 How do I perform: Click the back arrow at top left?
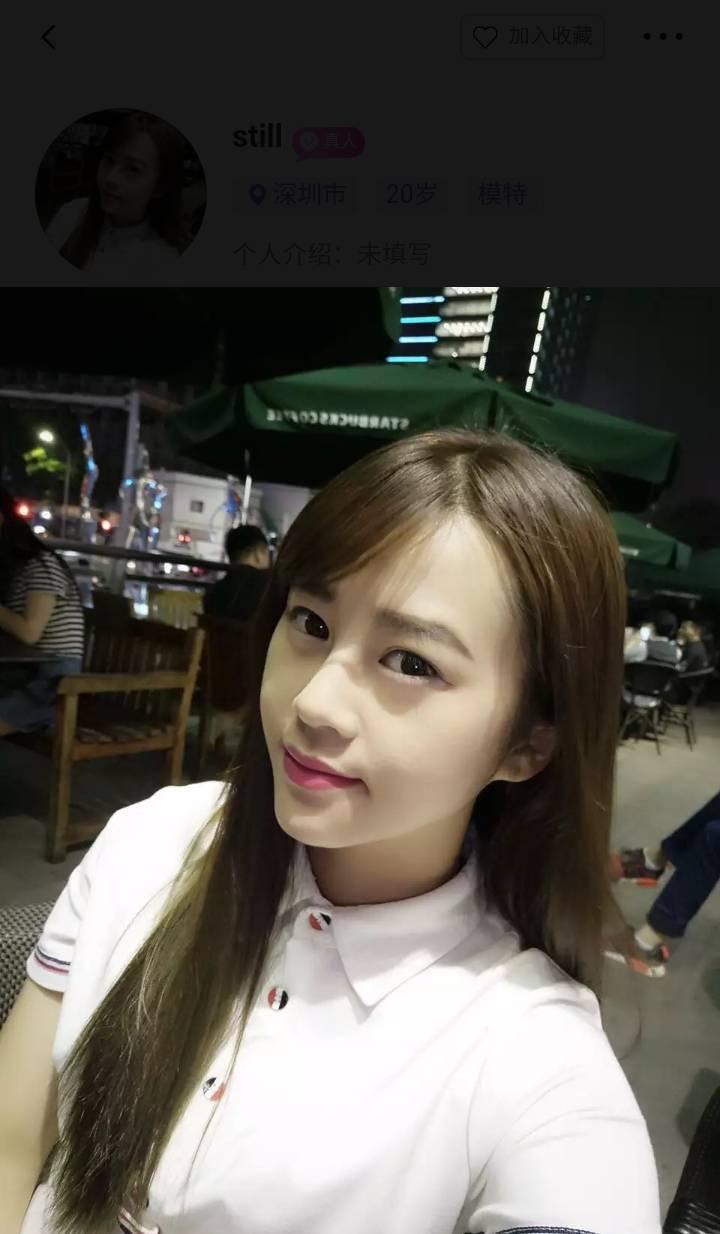(x=47, y=36)
